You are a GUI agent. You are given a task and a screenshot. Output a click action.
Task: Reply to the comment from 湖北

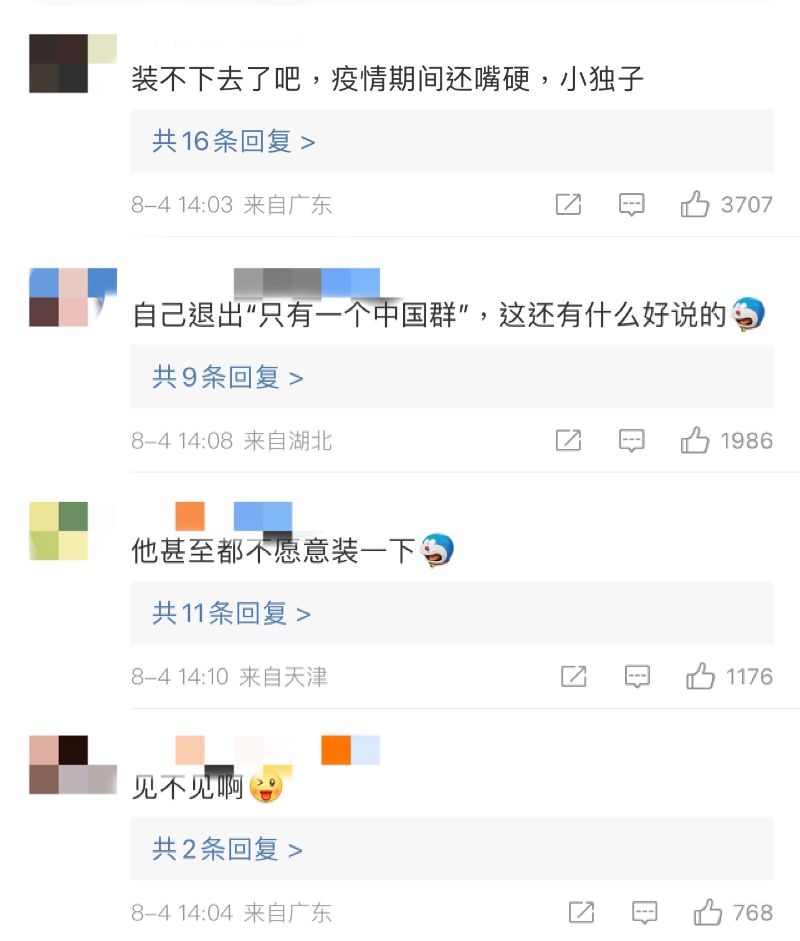click(x=631, y=441)
